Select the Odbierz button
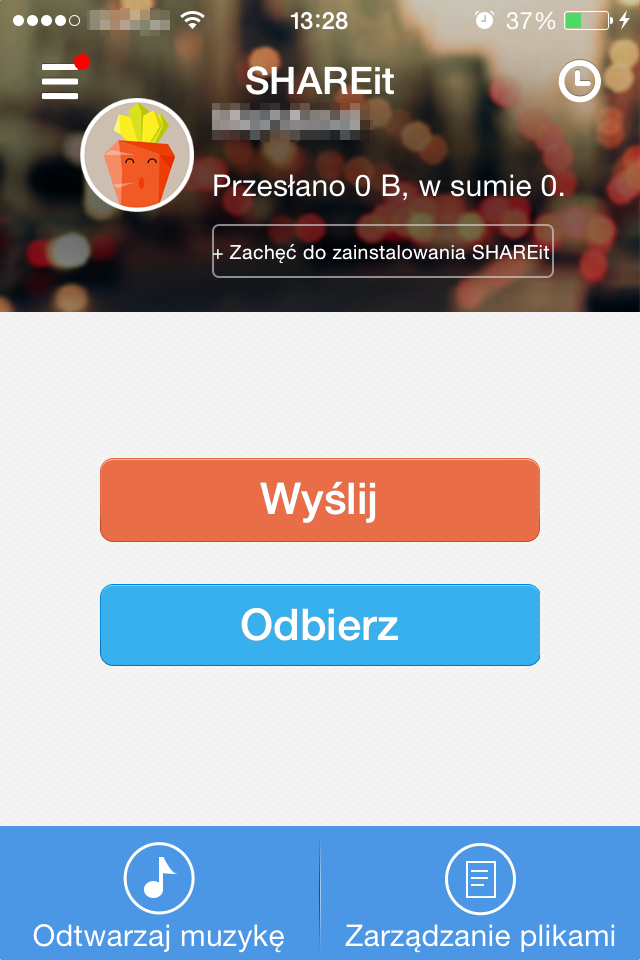The height and width of the screenshot is (960, 640). (x=320, y=625)
